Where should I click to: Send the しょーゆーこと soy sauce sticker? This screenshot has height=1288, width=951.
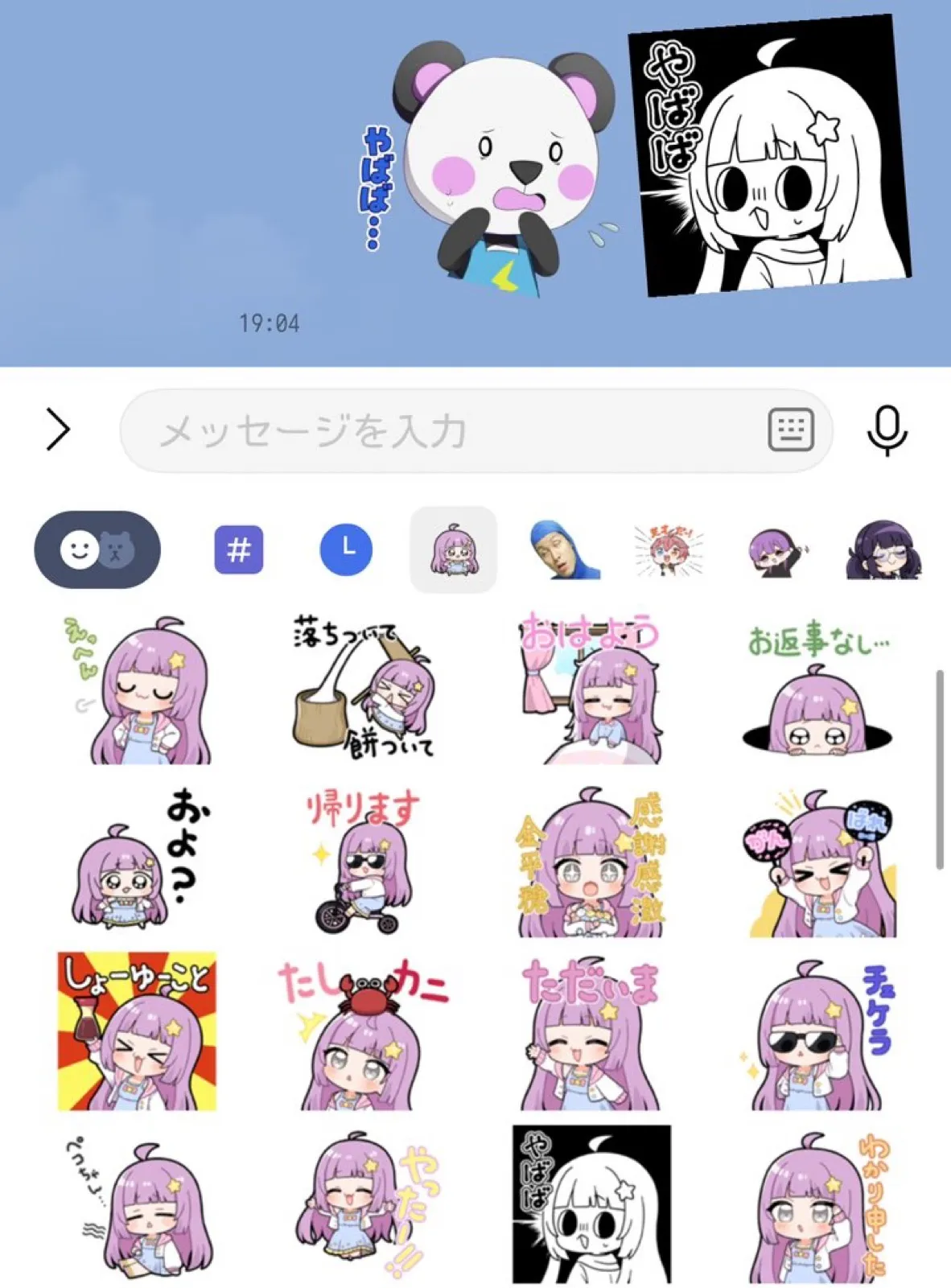[x=137, y=1032]
